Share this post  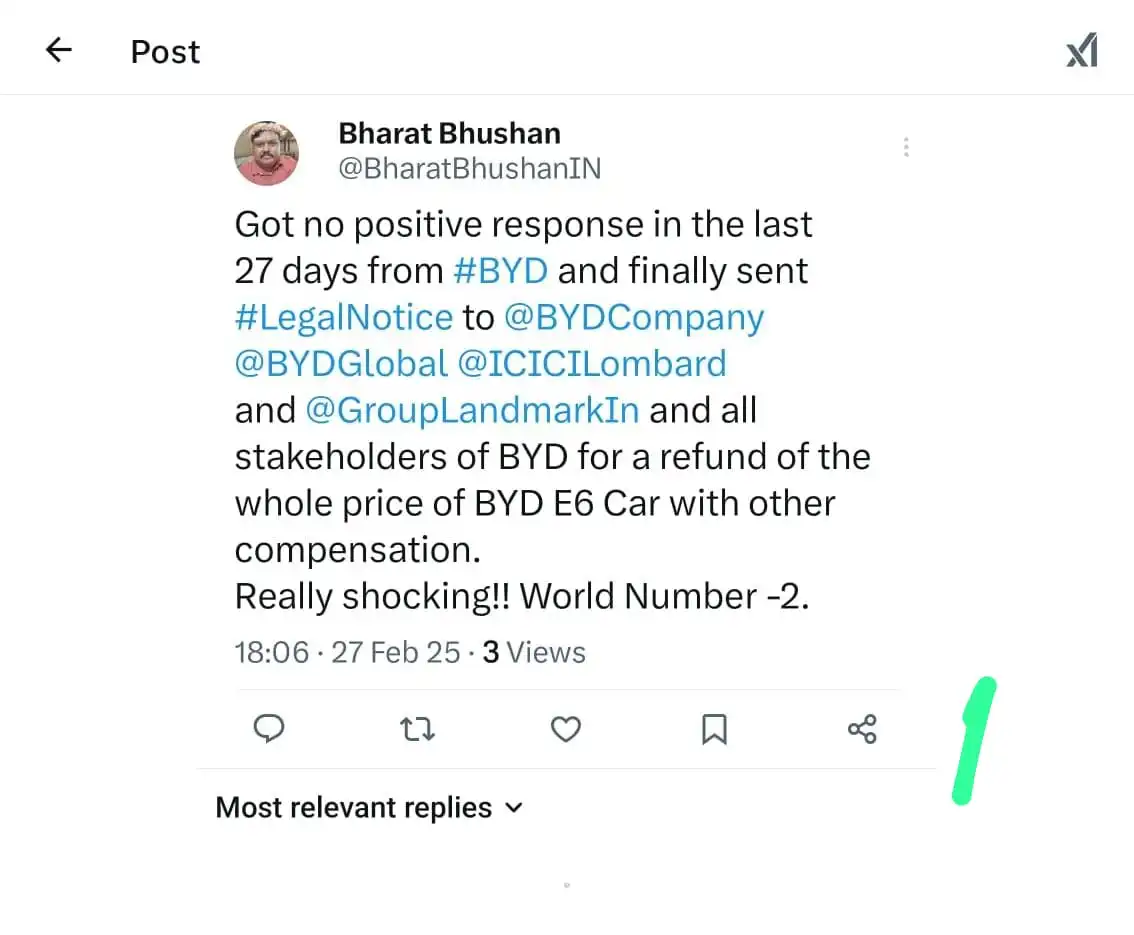862,730
